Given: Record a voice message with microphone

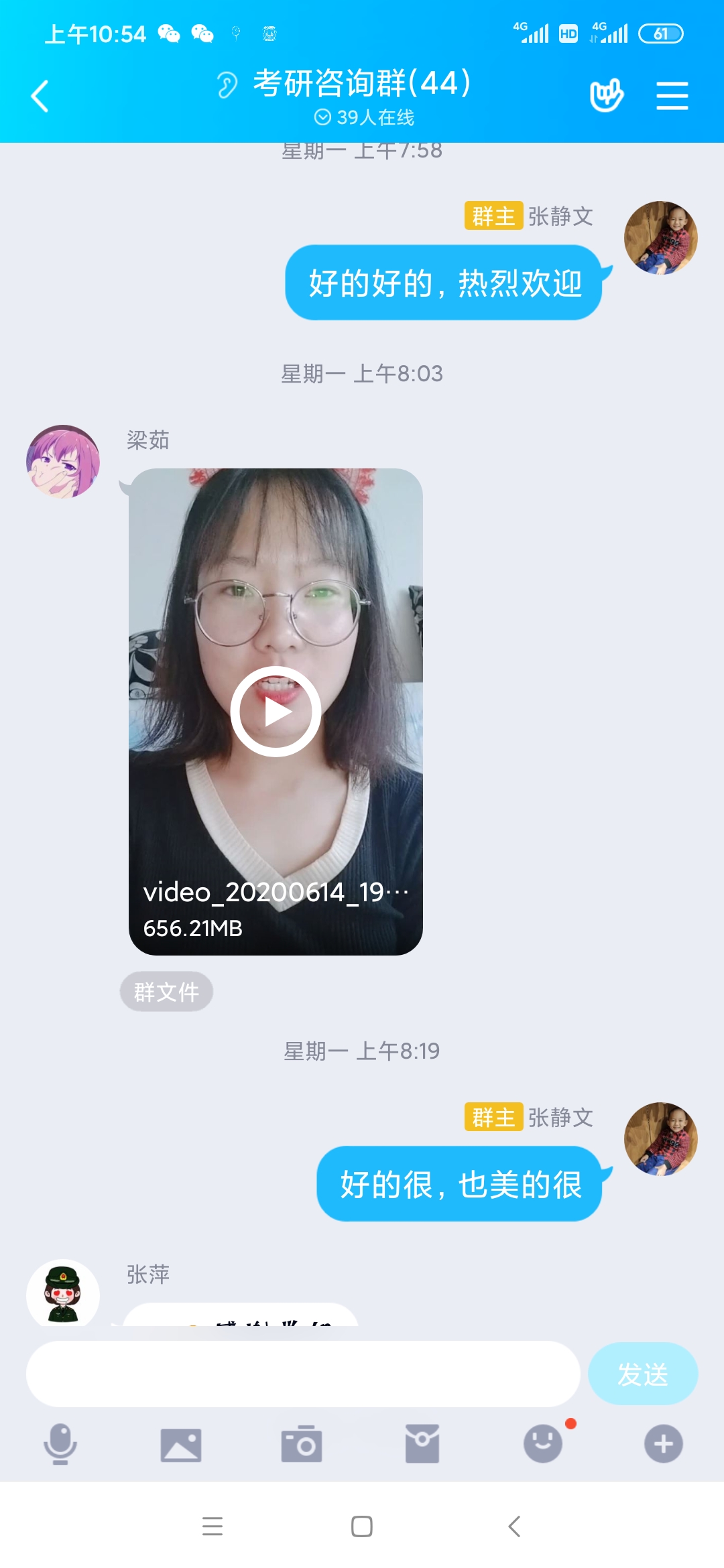Looking at the screenshot, I should [x=60, y=1444].
